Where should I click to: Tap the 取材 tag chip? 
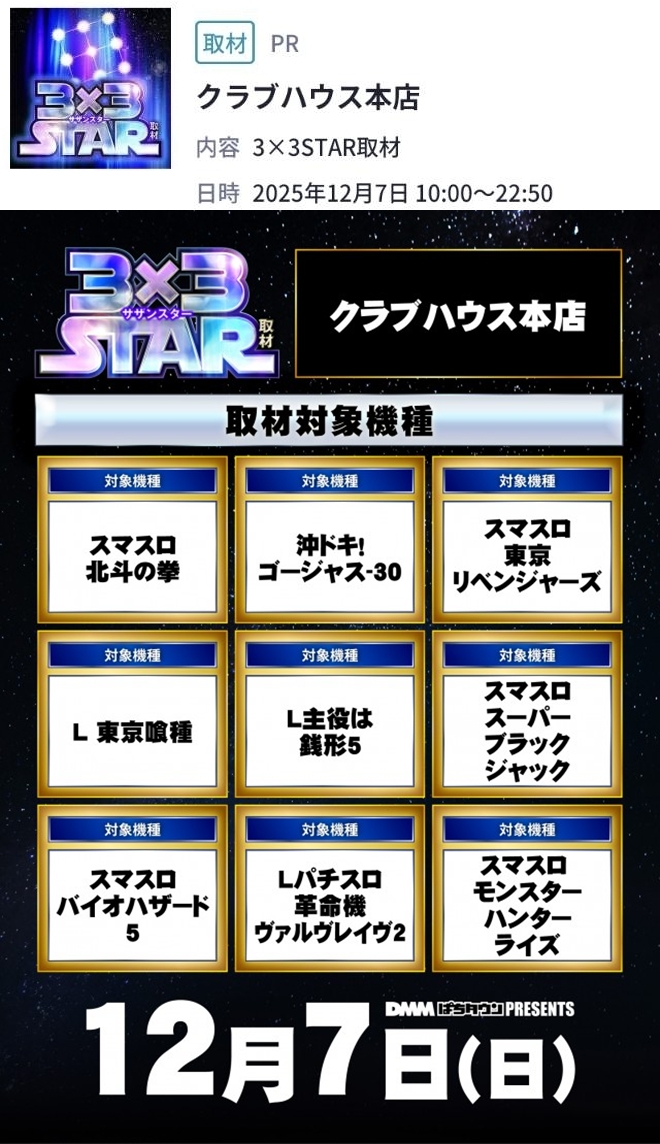pos(224,43)
